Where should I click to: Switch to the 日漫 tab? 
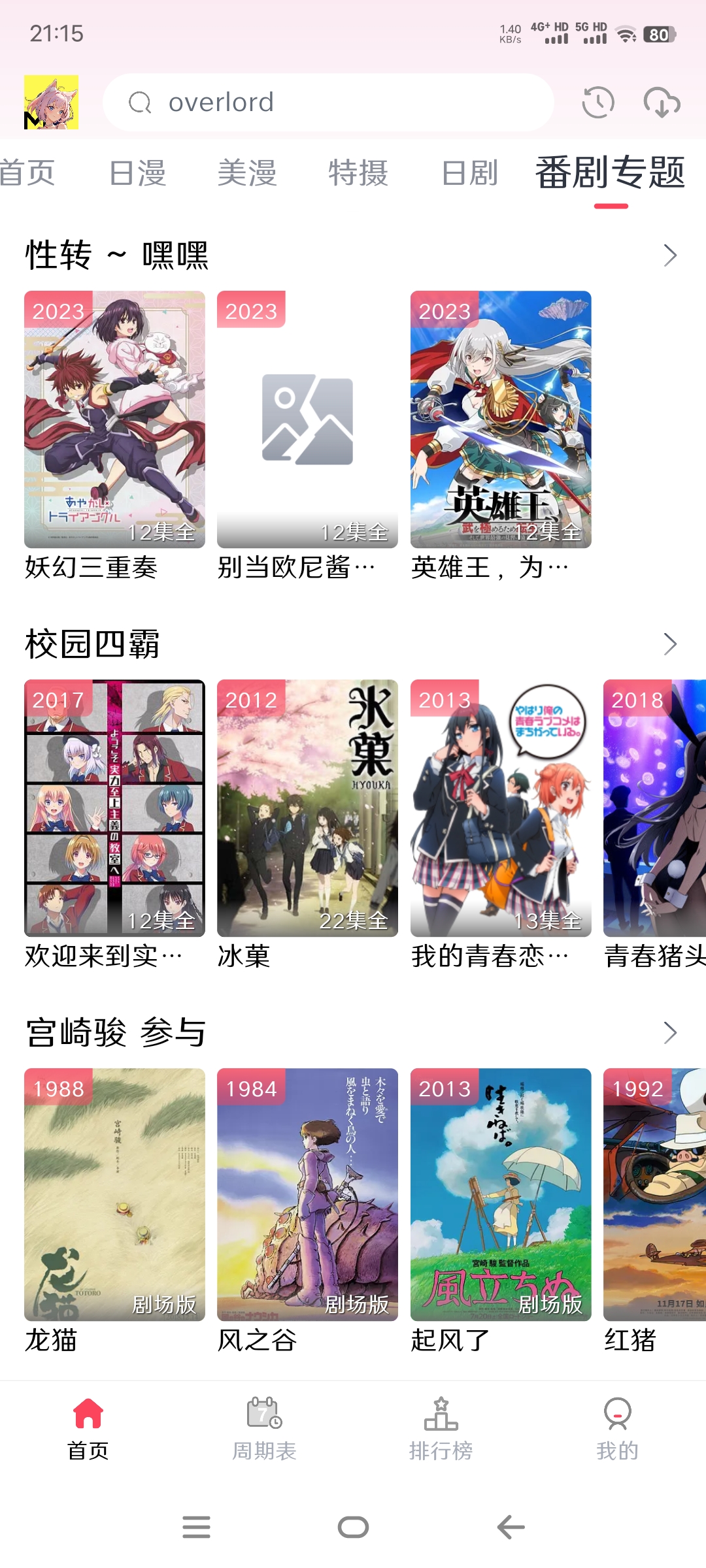point(139,172)
